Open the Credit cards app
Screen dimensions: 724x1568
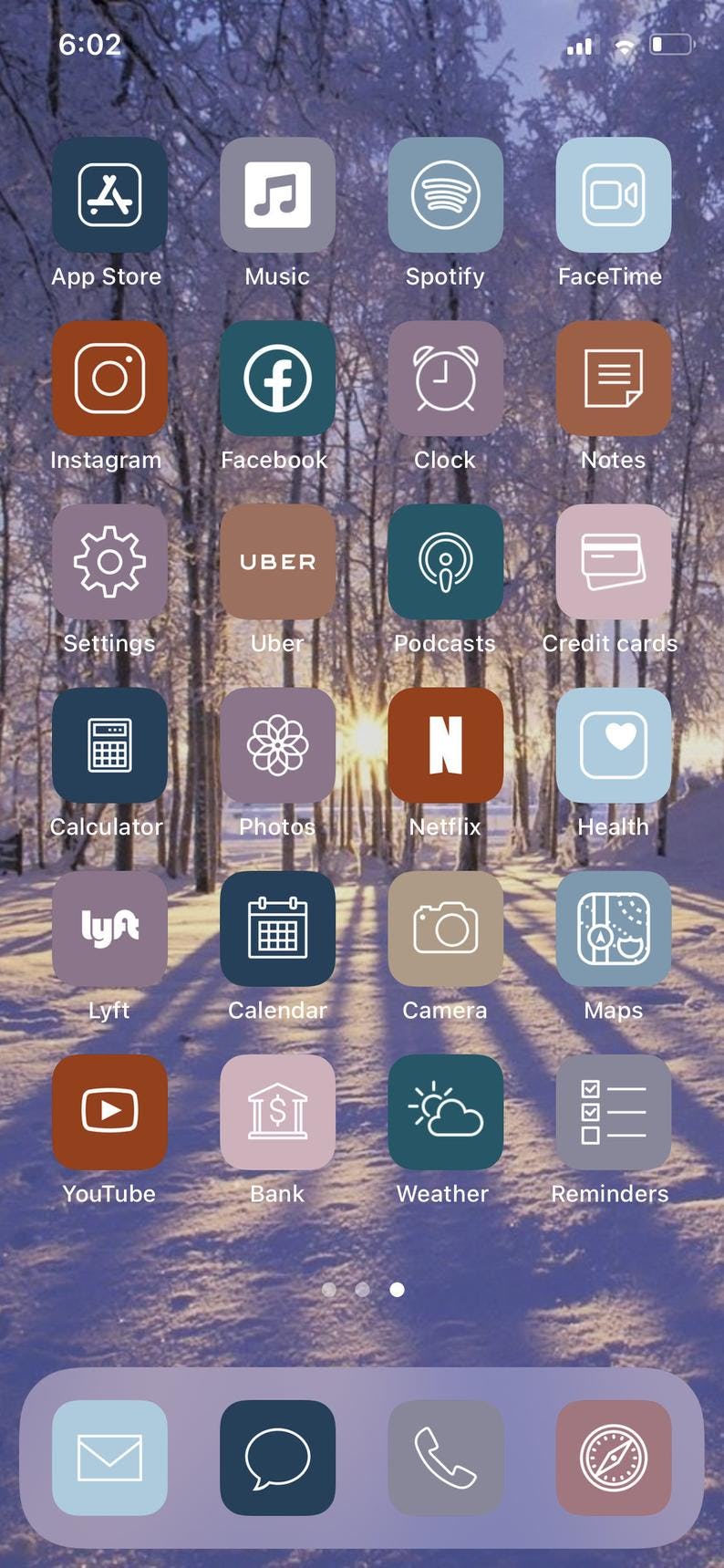pyautogui.click(x=613, y=562)
